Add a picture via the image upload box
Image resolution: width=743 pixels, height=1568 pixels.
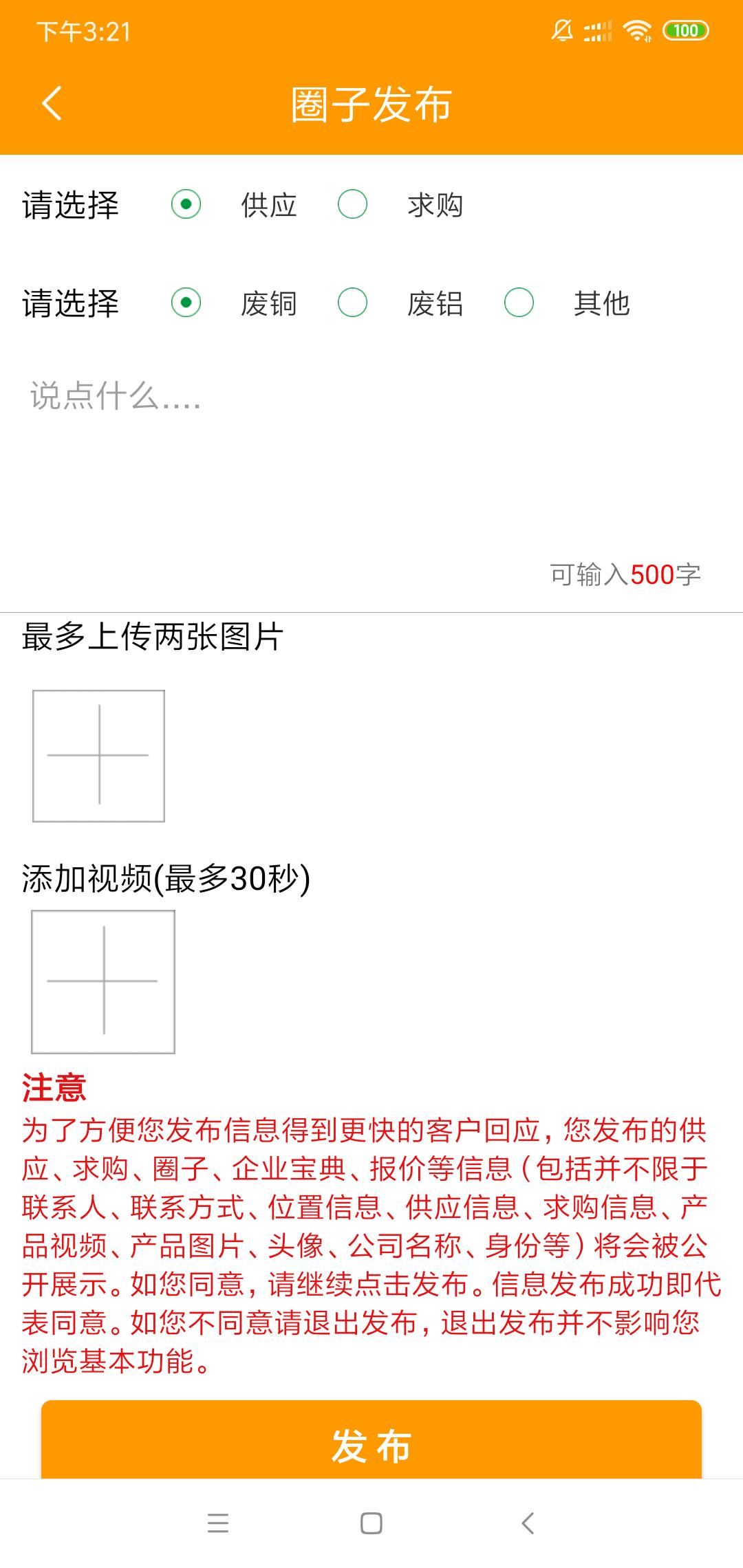point(99,756)
